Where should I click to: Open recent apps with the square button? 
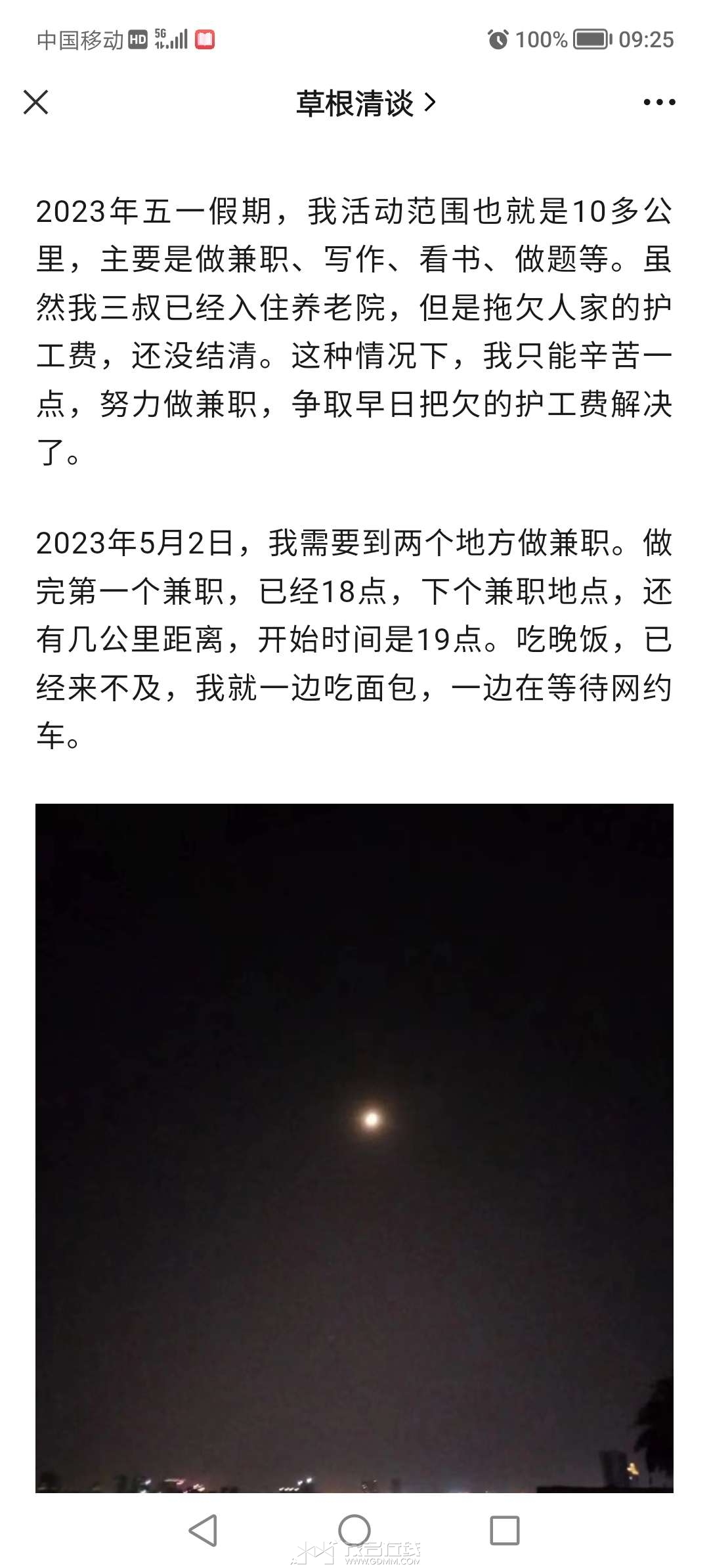point(505,1531)
